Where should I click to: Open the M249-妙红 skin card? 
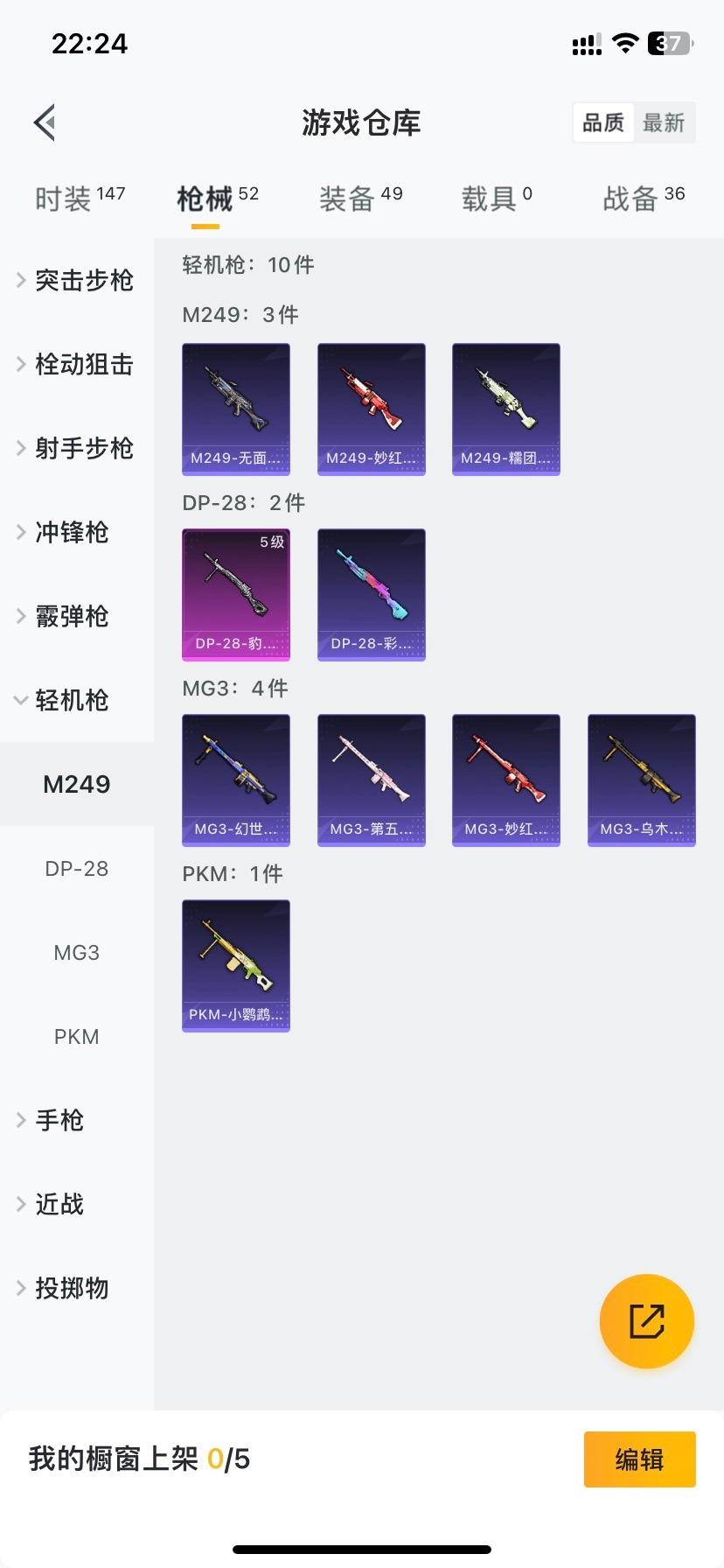point(372,409)
